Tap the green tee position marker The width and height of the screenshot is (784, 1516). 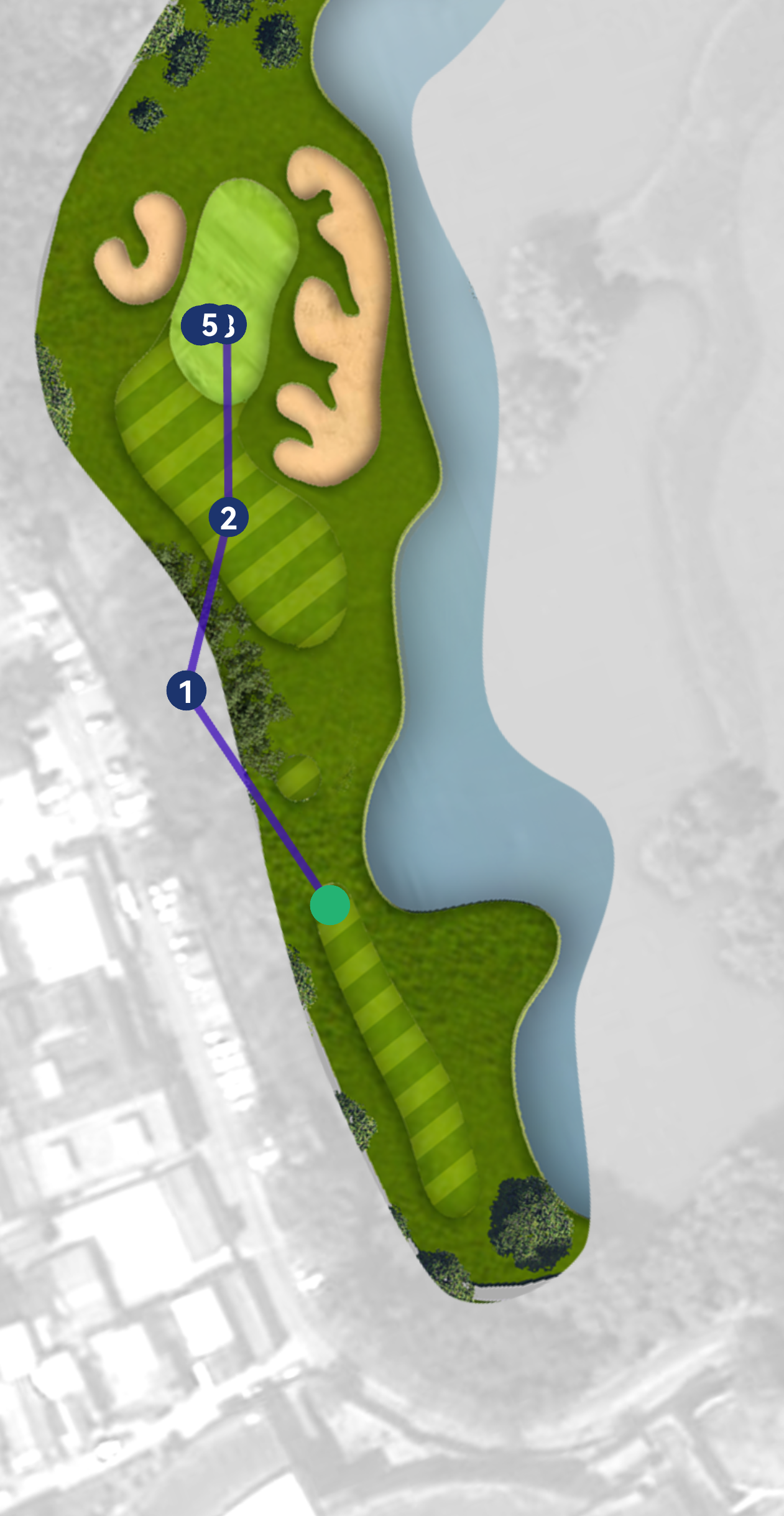pyautogui.click(x=330, y=905)
